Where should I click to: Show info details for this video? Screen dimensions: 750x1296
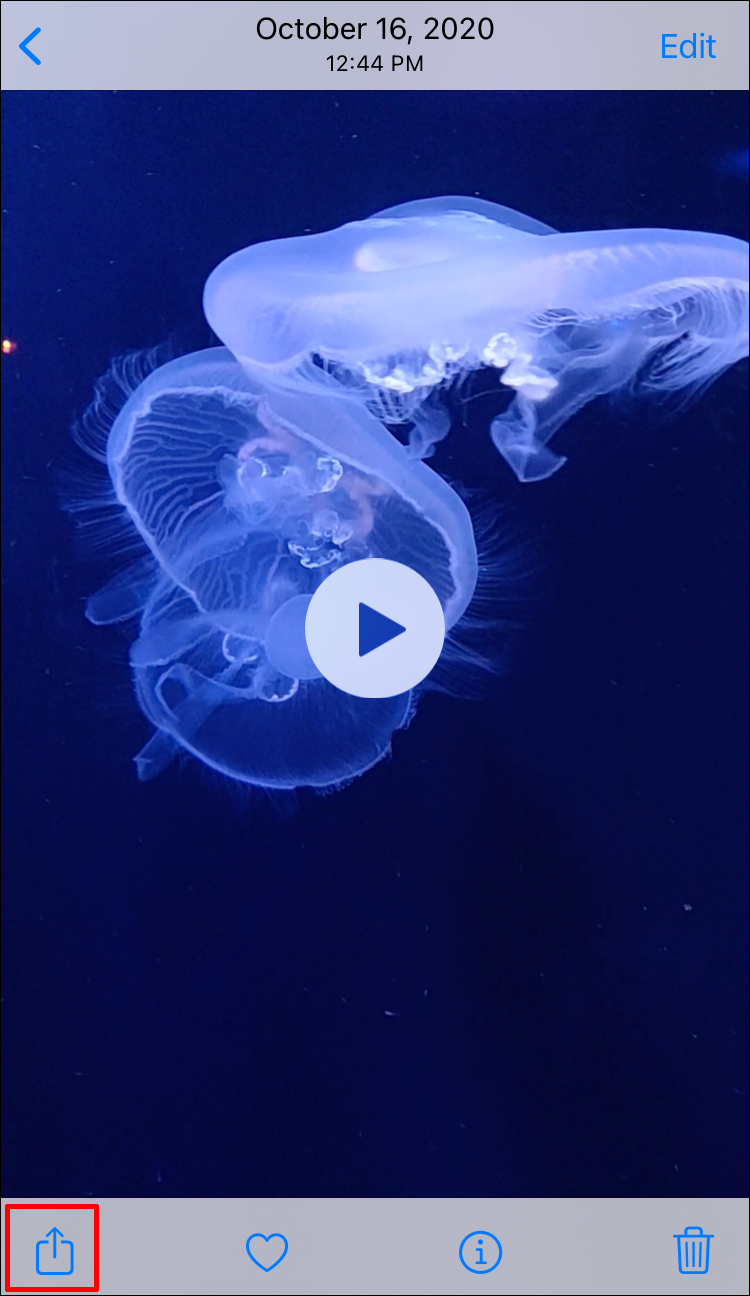480,1251
